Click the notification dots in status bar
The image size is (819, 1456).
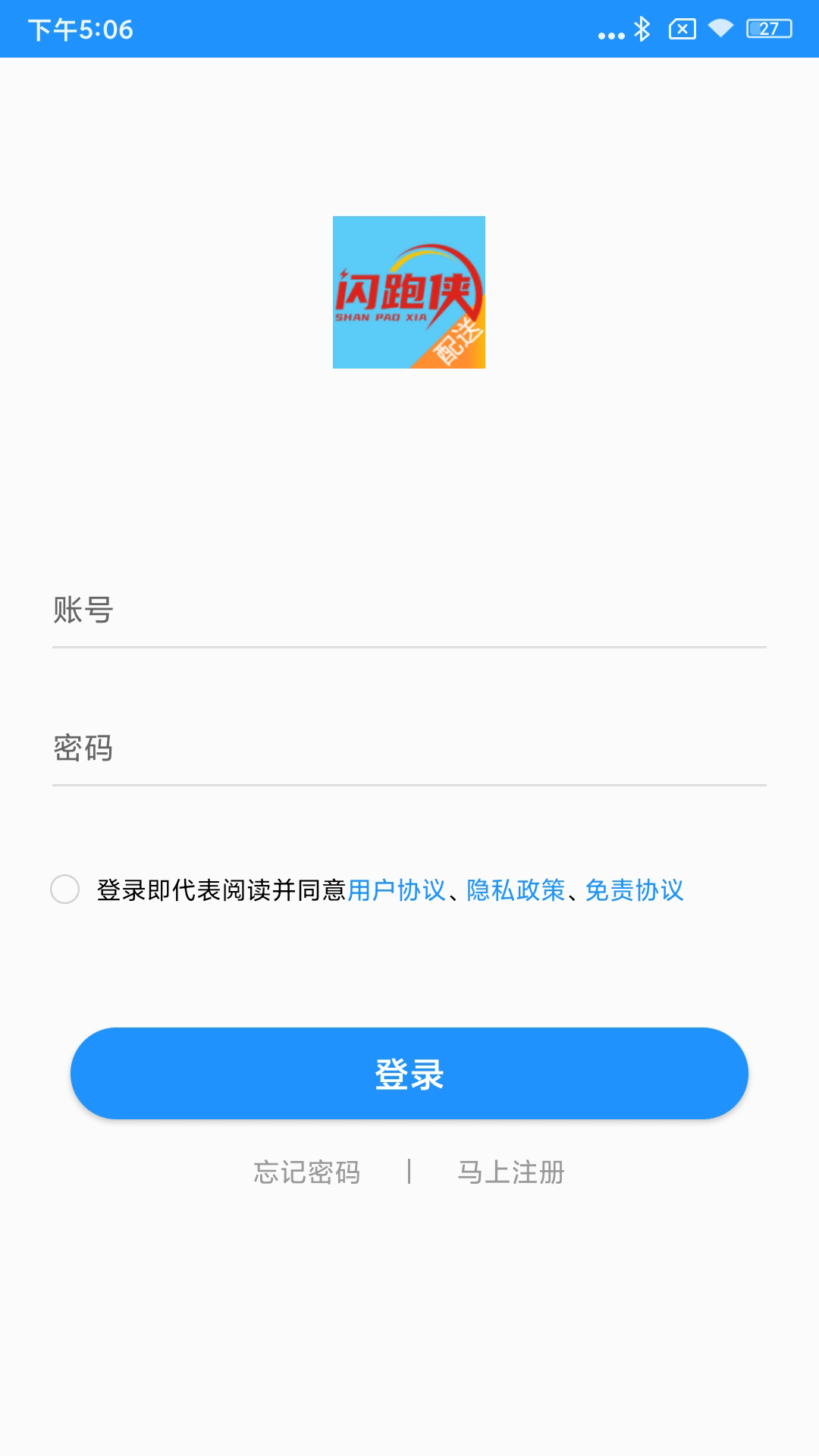coord(609,33)
